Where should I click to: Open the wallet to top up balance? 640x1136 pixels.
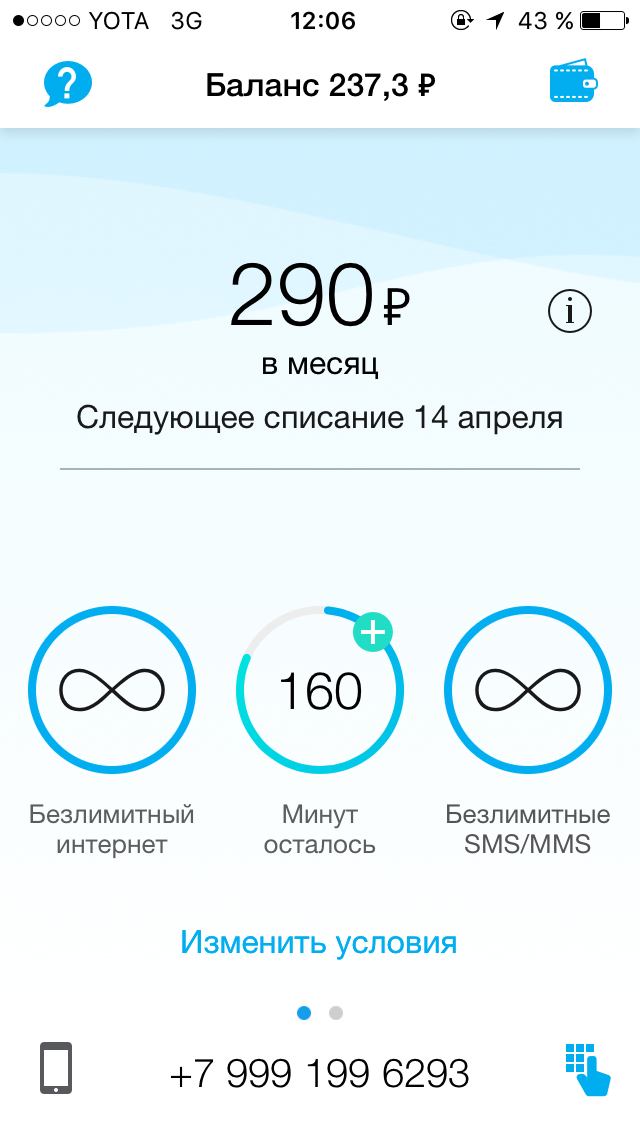click(x=574, y=83)
